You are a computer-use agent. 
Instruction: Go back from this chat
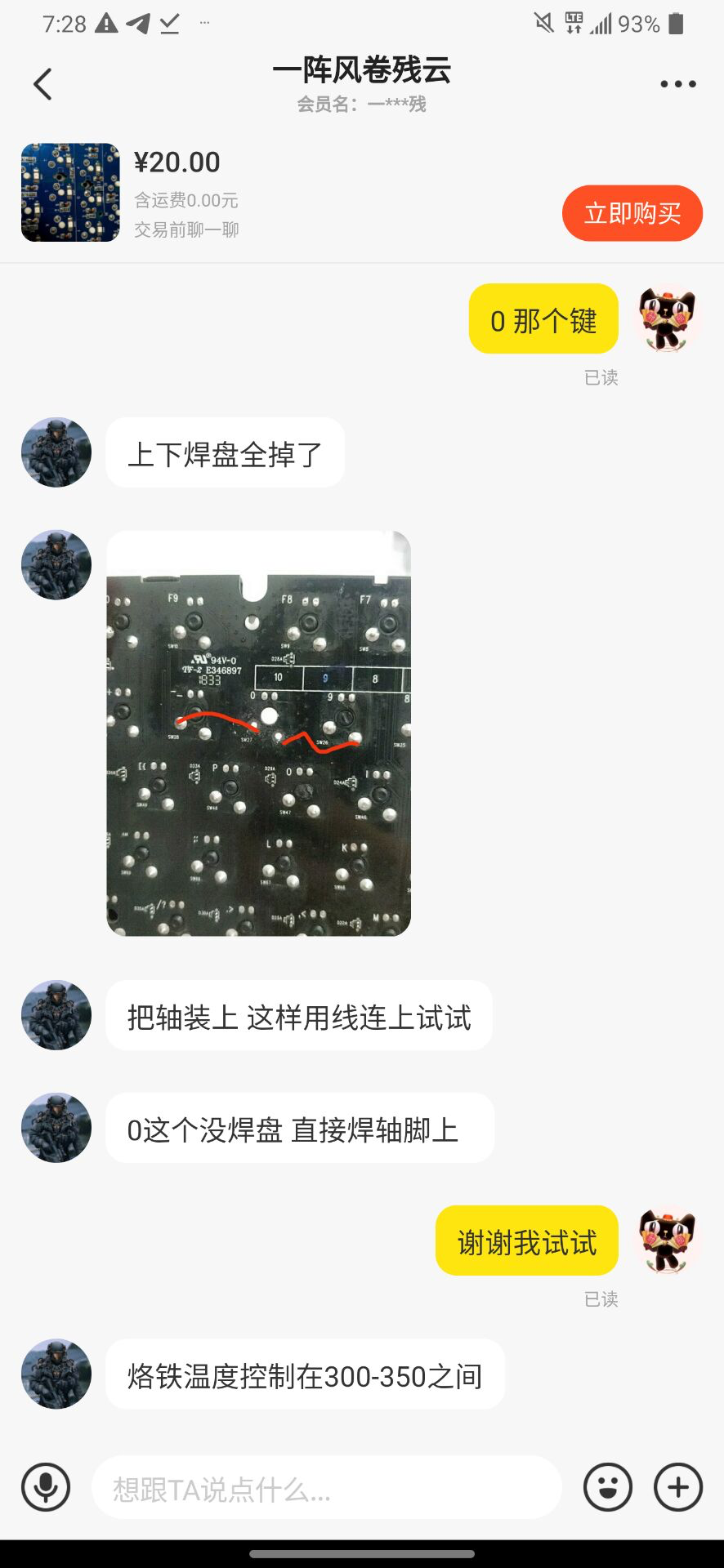point(42,84)
